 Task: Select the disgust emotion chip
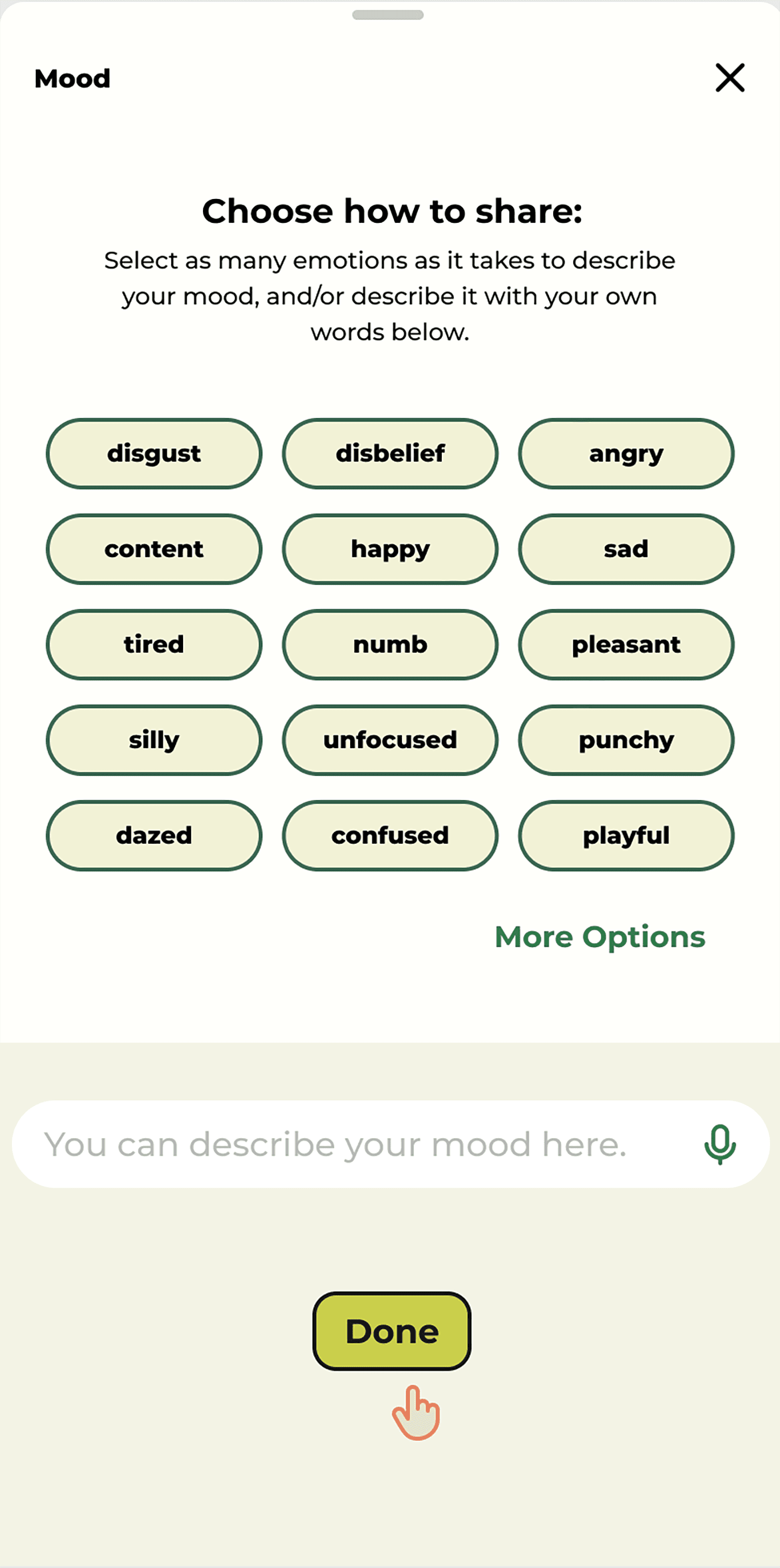(153, 454)
